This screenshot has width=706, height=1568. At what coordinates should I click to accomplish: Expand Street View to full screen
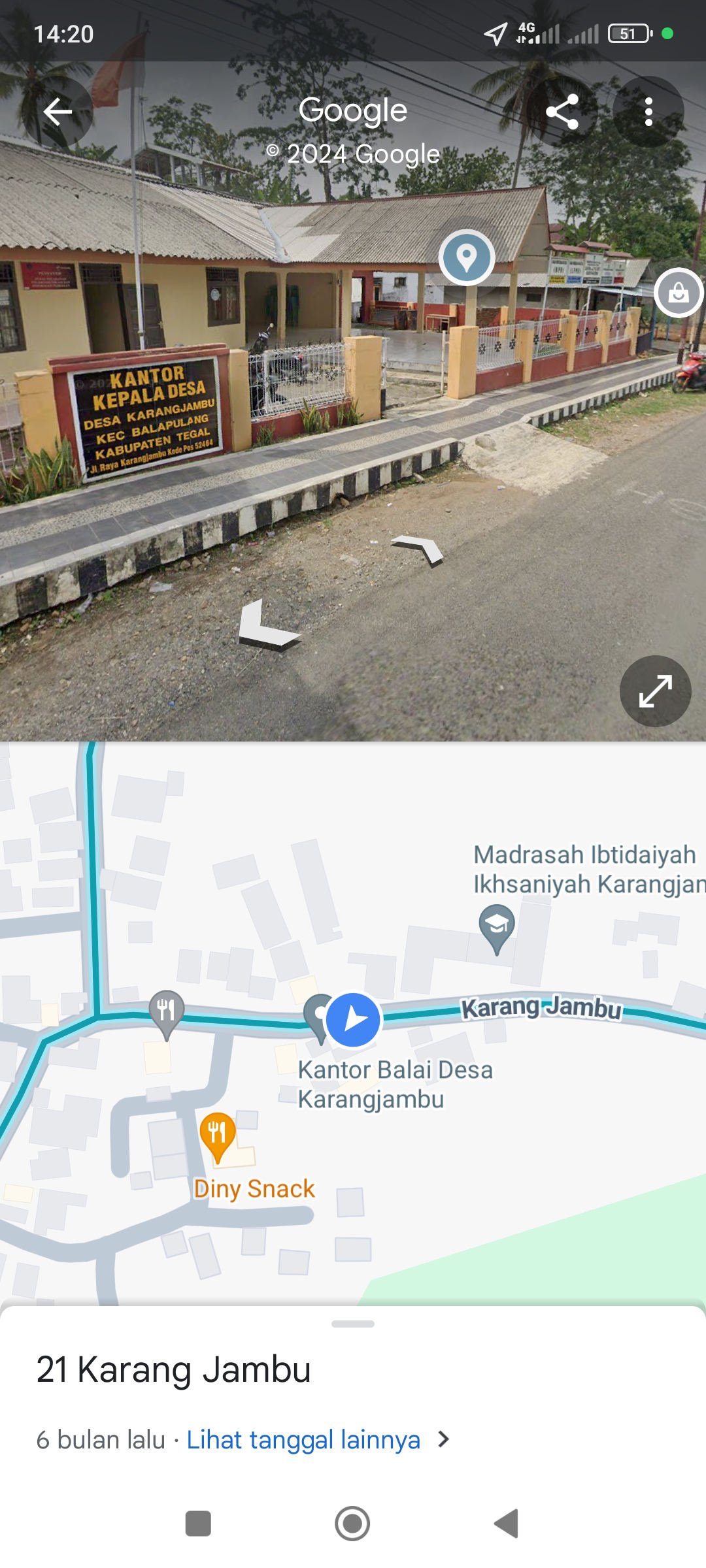pyautogui.click(x=655, y=691)
